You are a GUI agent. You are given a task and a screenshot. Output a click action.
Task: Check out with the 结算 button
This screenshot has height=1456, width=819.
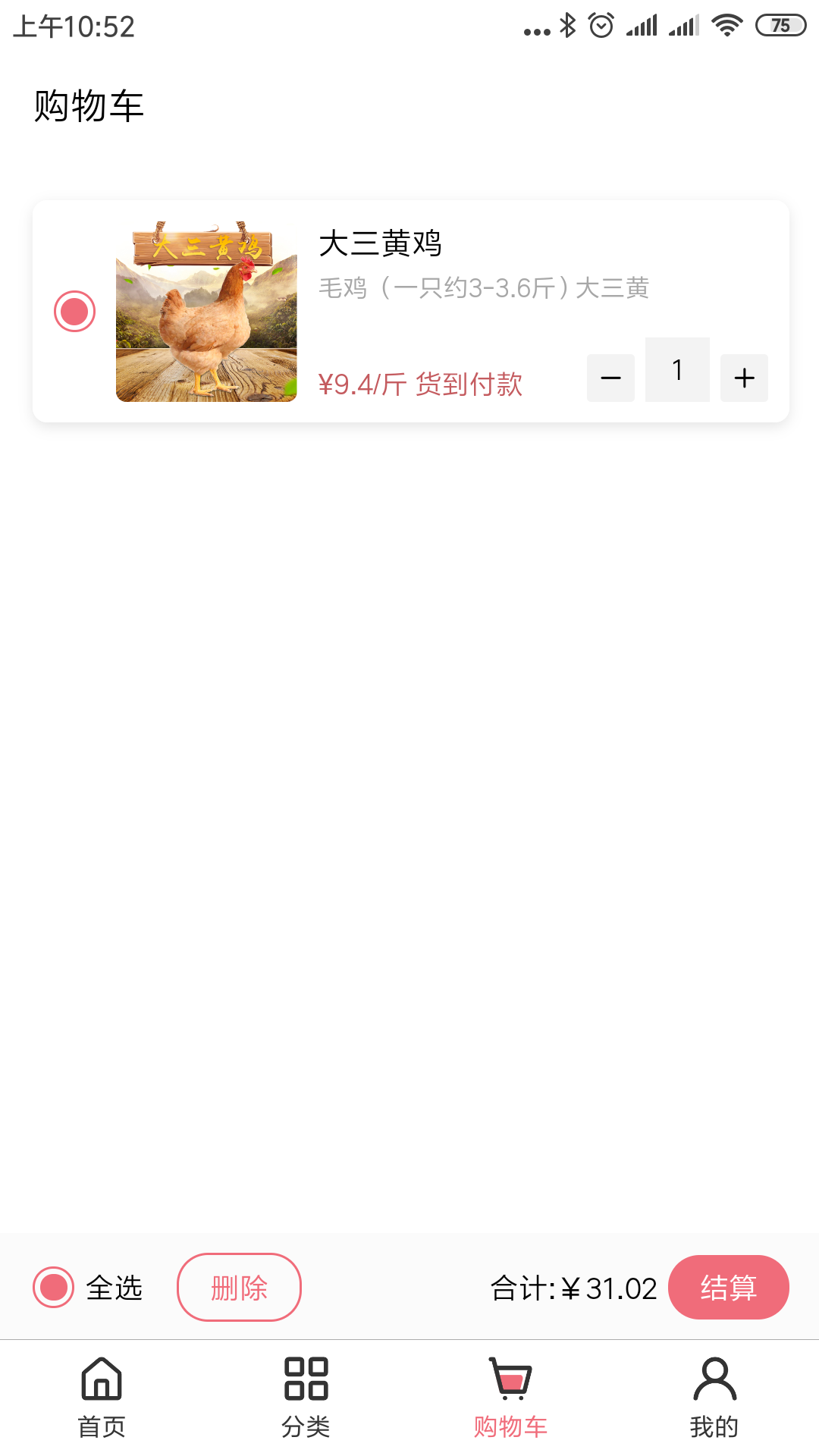(x=728, y=1288)
